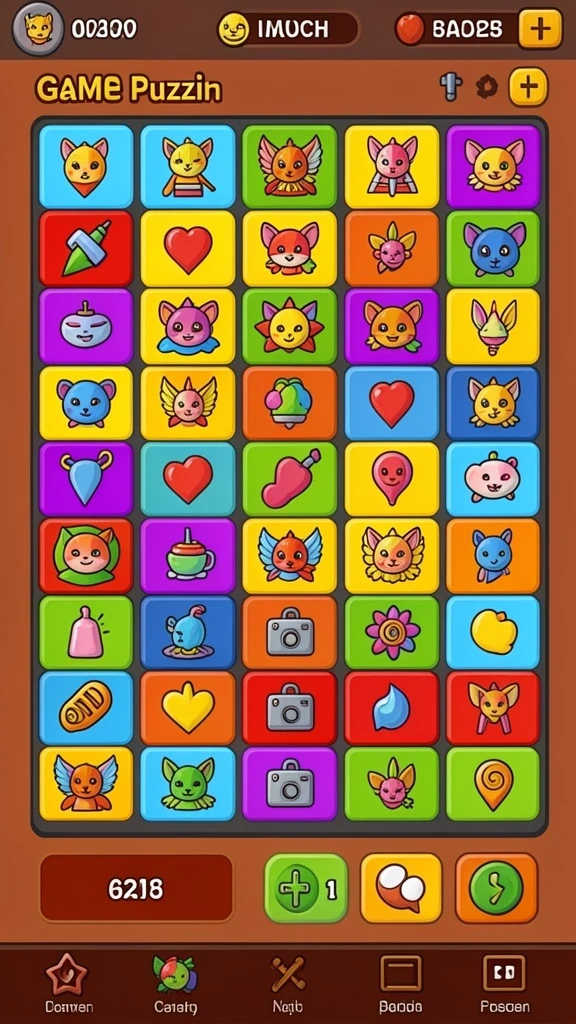
Task: Select the camera tile on purple background
Action: pos(290,784)
